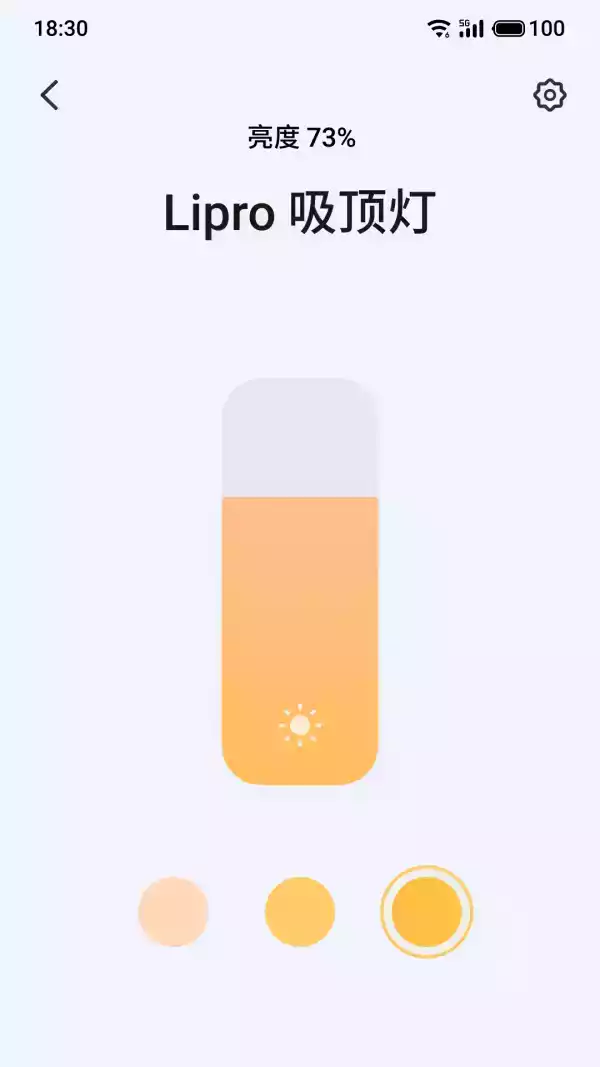The image size is (600, 1067).
Task: Go back using the top-left arrow
Action: click(x=49, y=95)
